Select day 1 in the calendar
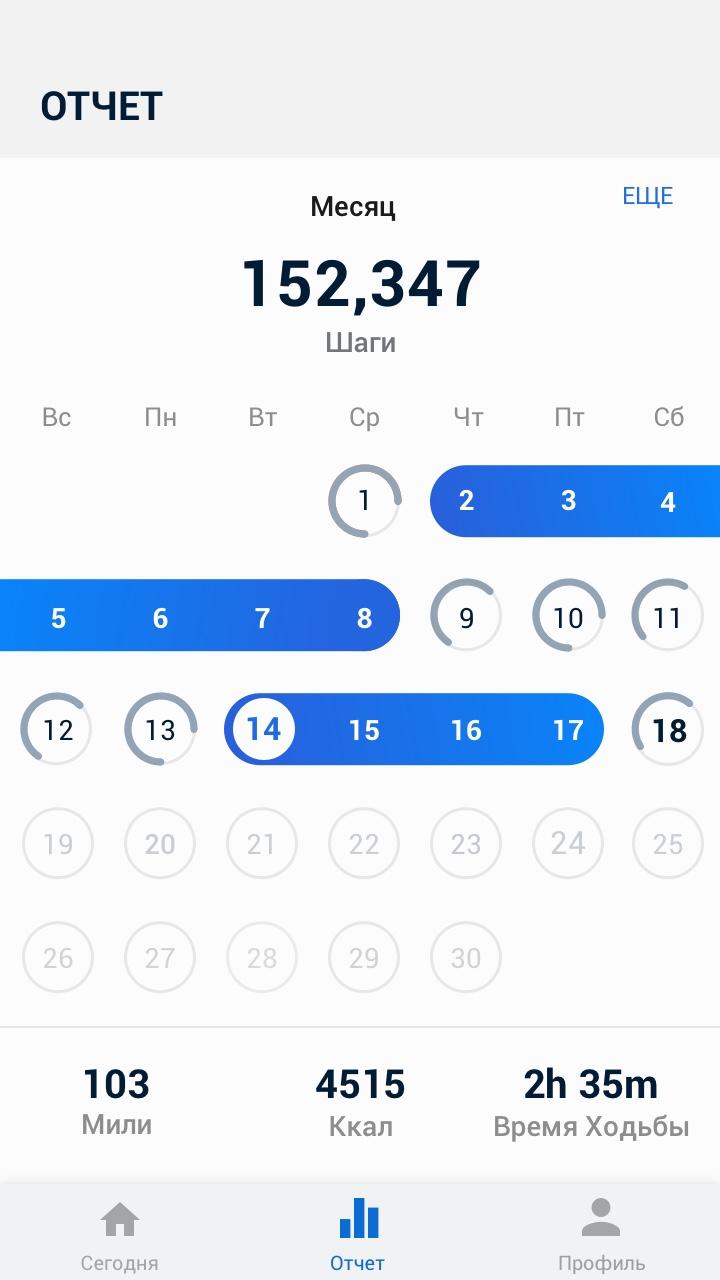Viewport: 720px width, 1280px height. [364, 501]
